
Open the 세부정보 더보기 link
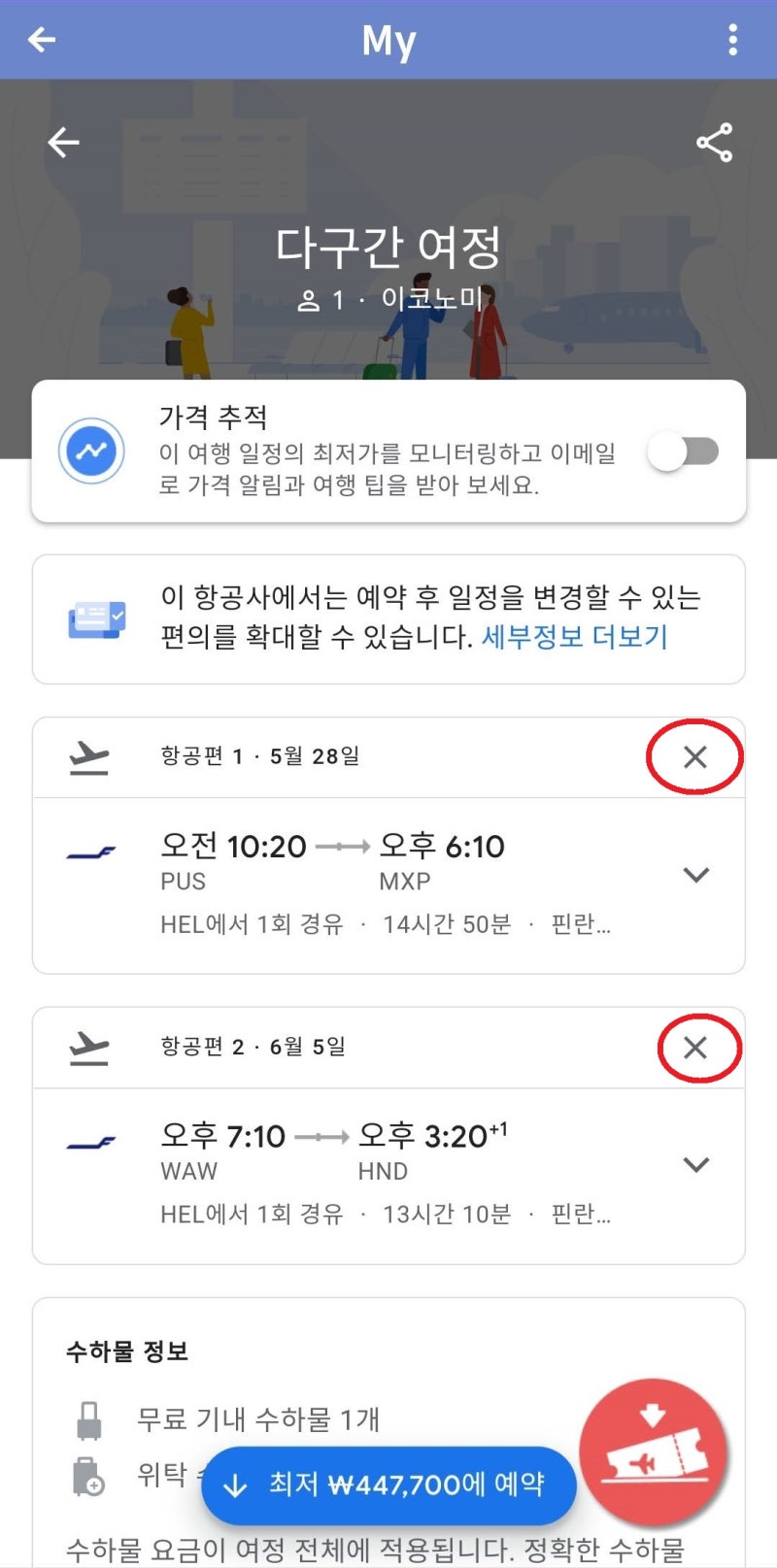tap(574, 637)
